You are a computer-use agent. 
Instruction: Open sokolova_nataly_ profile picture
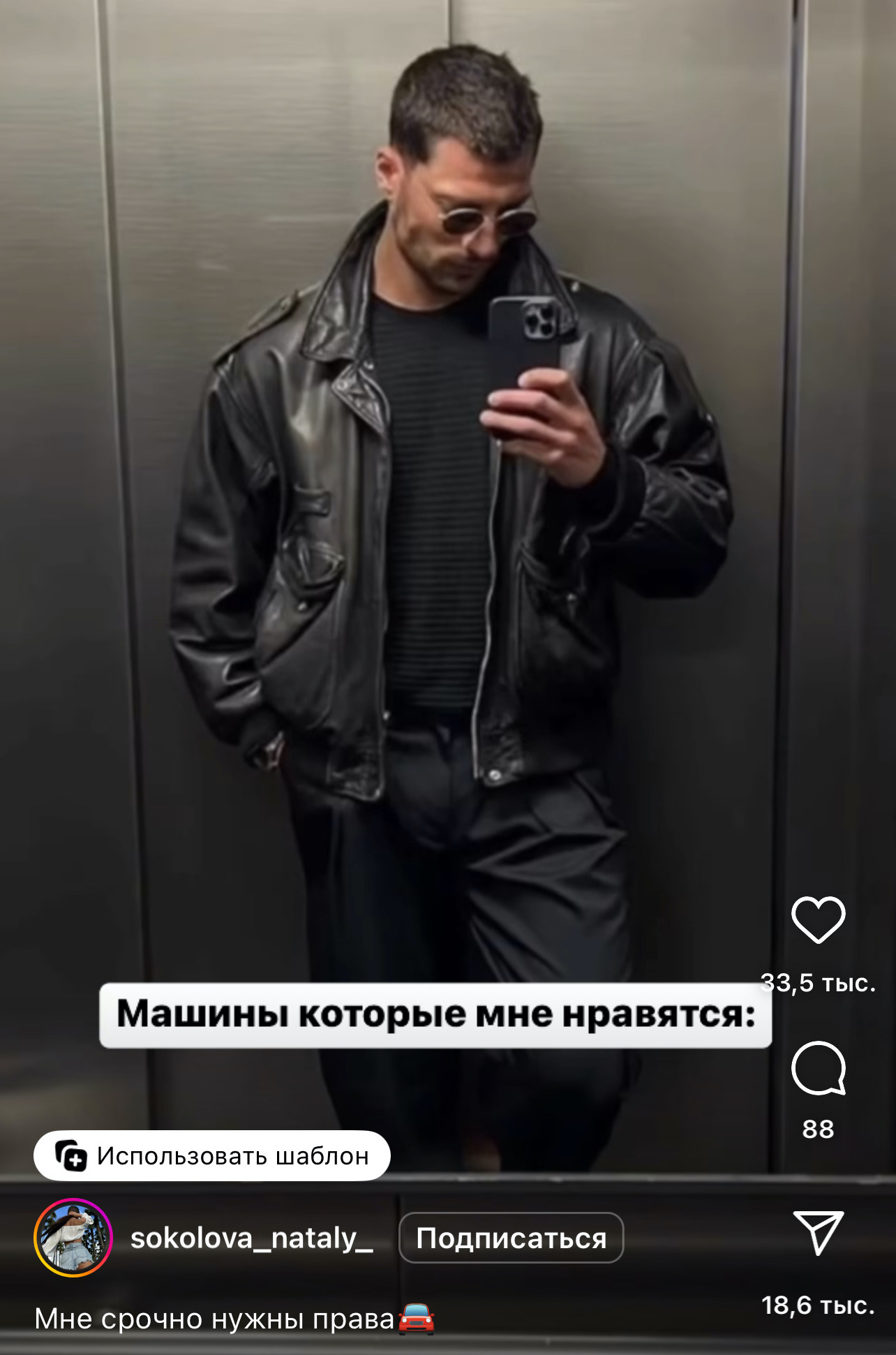point(73,1238)
